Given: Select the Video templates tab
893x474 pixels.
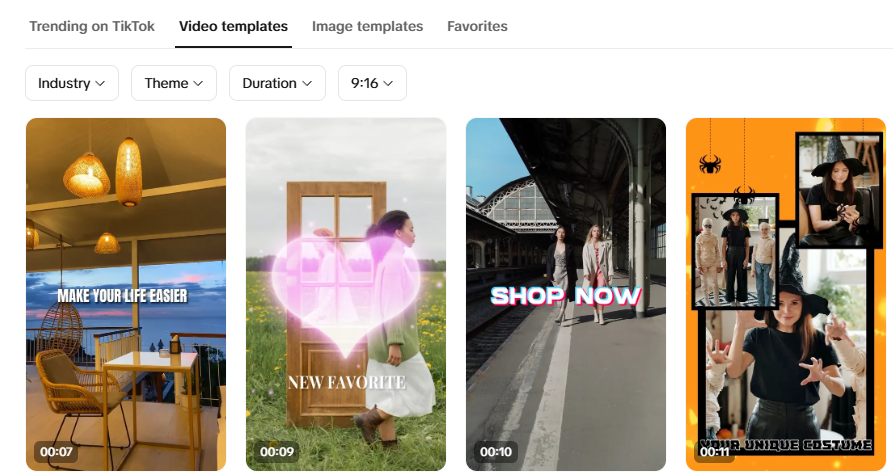Looking at the screenshot, I should 233,26.
